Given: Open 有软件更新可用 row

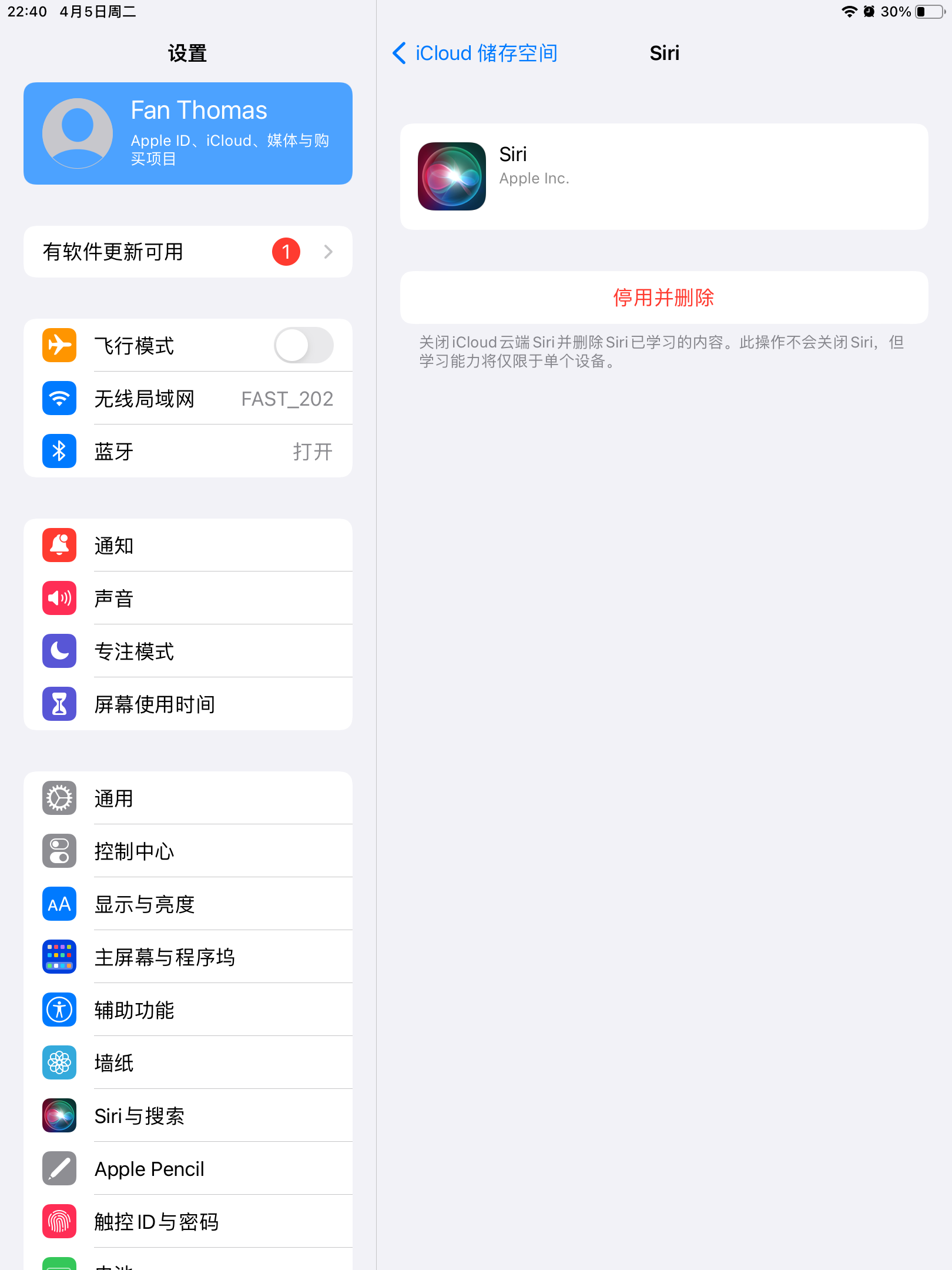Looking at the screenshot, I should [x=188, y=252].
